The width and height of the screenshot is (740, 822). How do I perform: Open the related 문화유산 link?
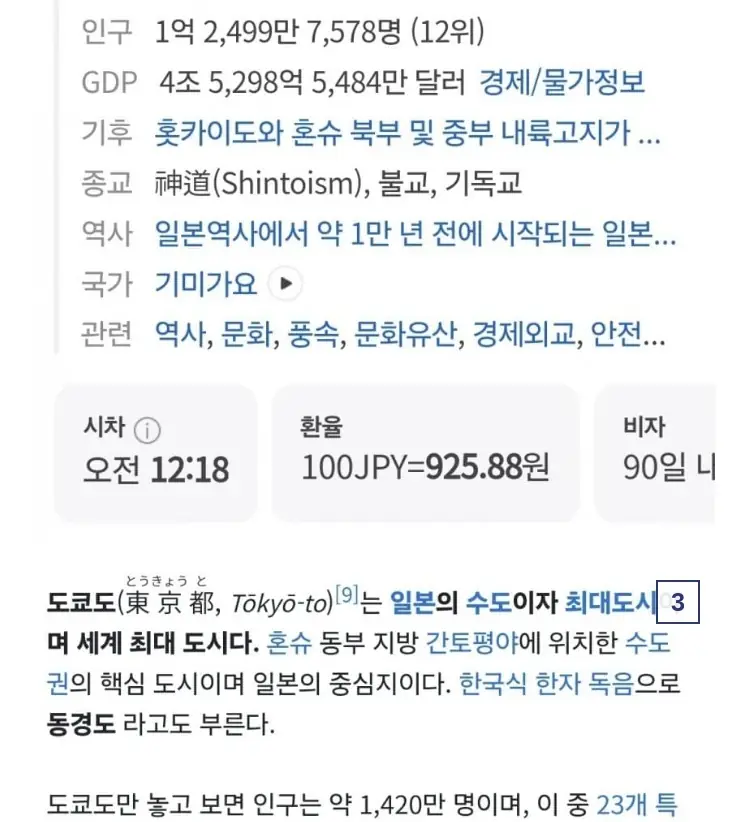tap(403, 335)
